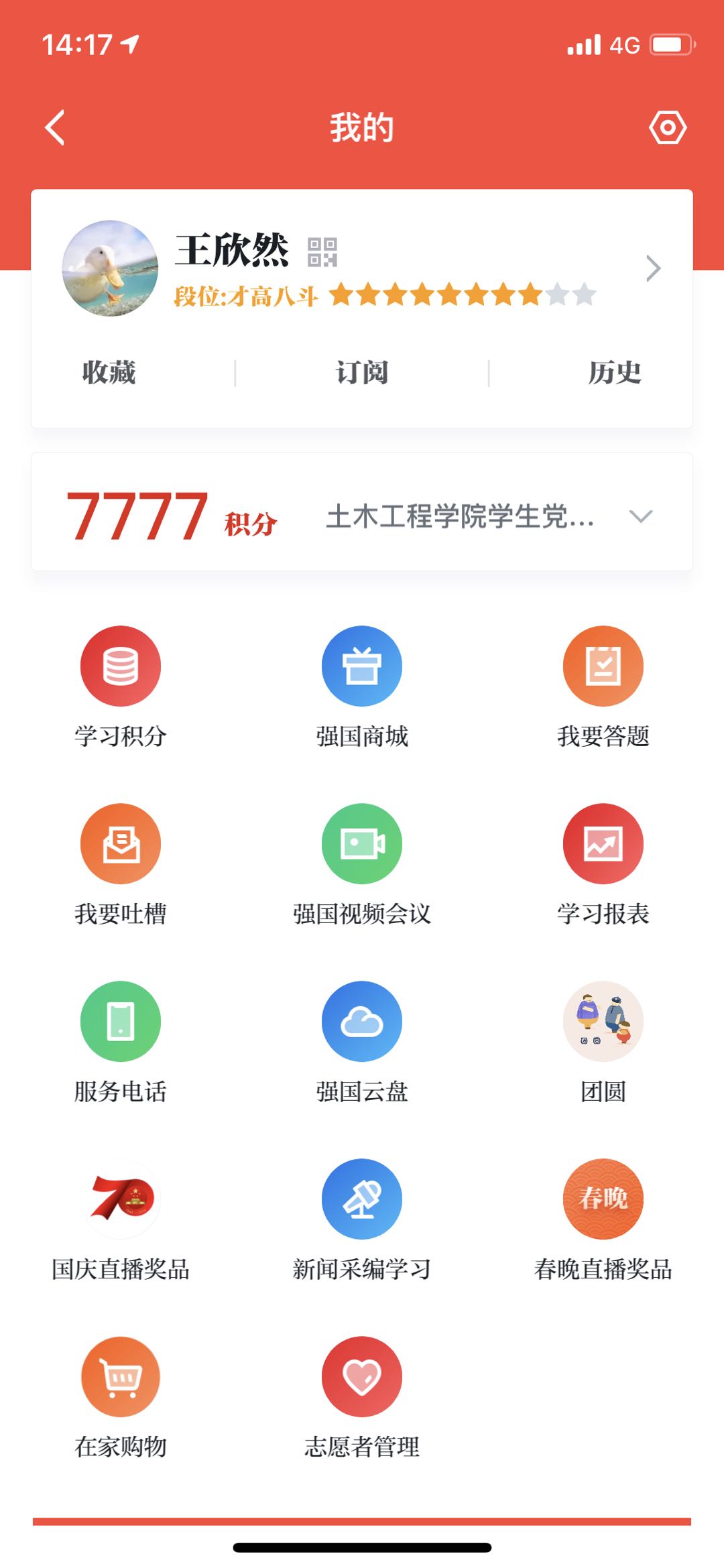Viewport: 724px width, 1568px height.
Task: Open profile details via the chevron arrow
Action: tap(653, 268)
